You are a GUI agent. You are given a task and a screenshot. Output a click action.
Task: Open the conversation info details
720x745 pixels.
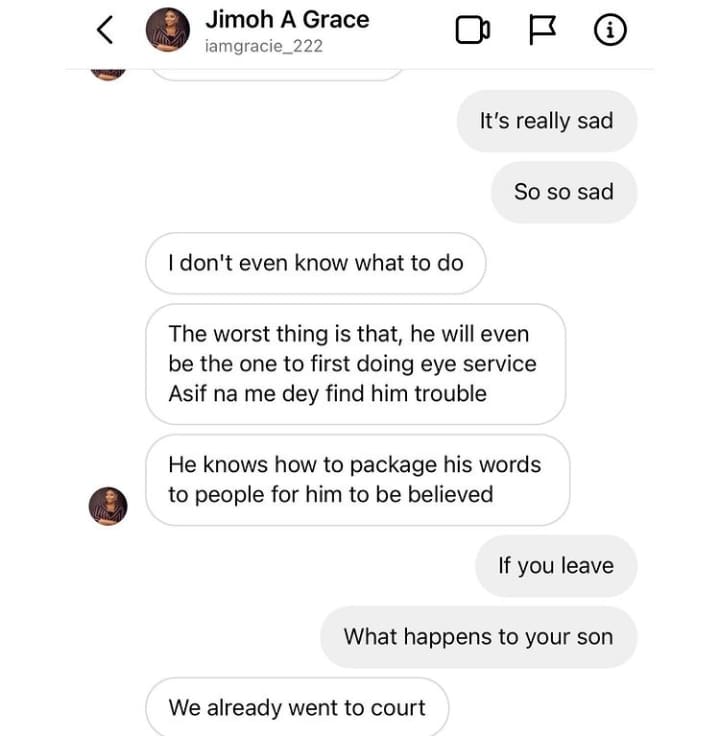pyautogui.click(x=610, y=31)
